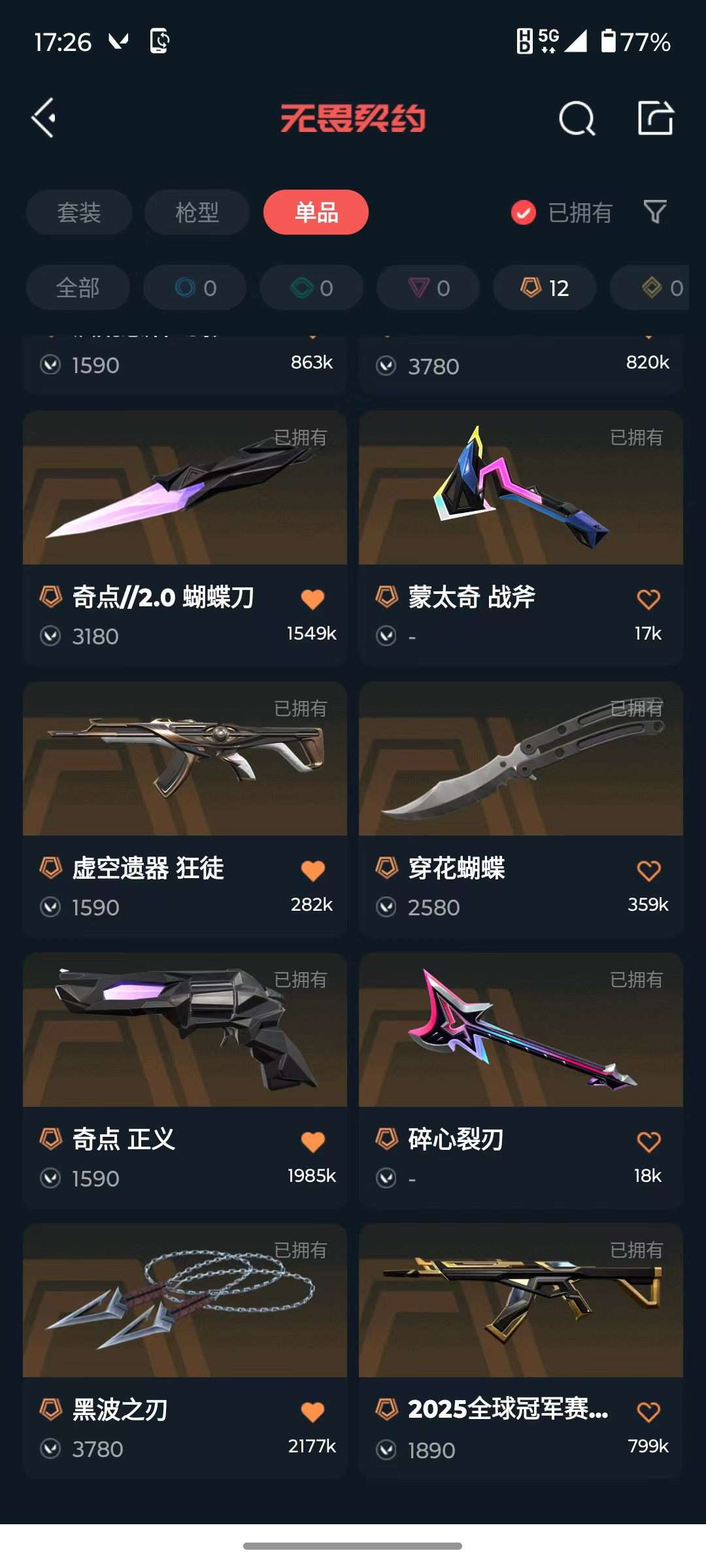
Task: Go back using the top-left arrow
Action: click(x=43, y=118)
